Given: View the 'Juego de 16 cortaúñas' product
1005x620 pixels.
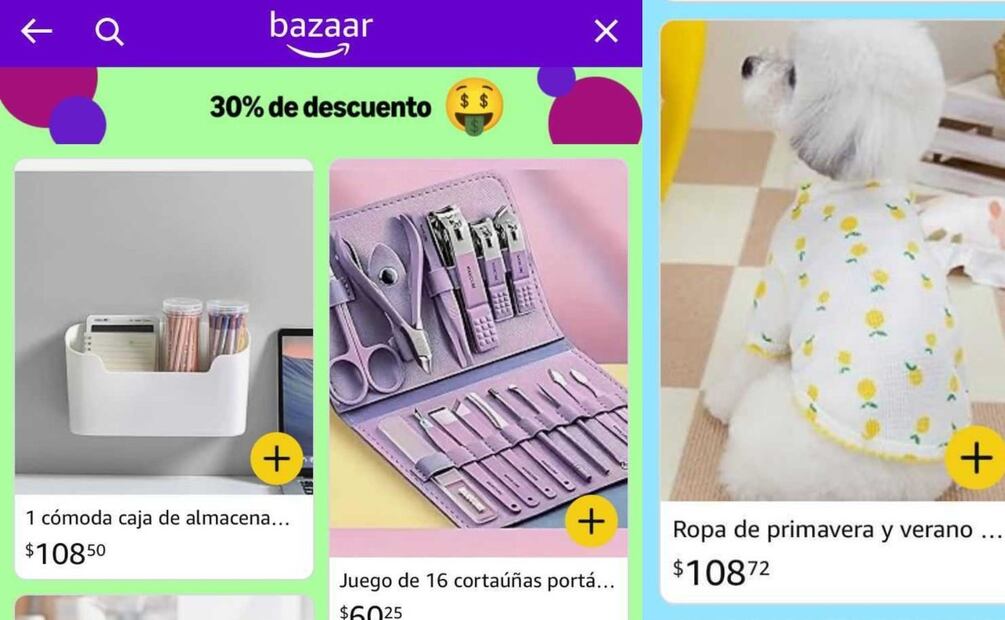Looking at the screenshot, I should click(476, 580).
